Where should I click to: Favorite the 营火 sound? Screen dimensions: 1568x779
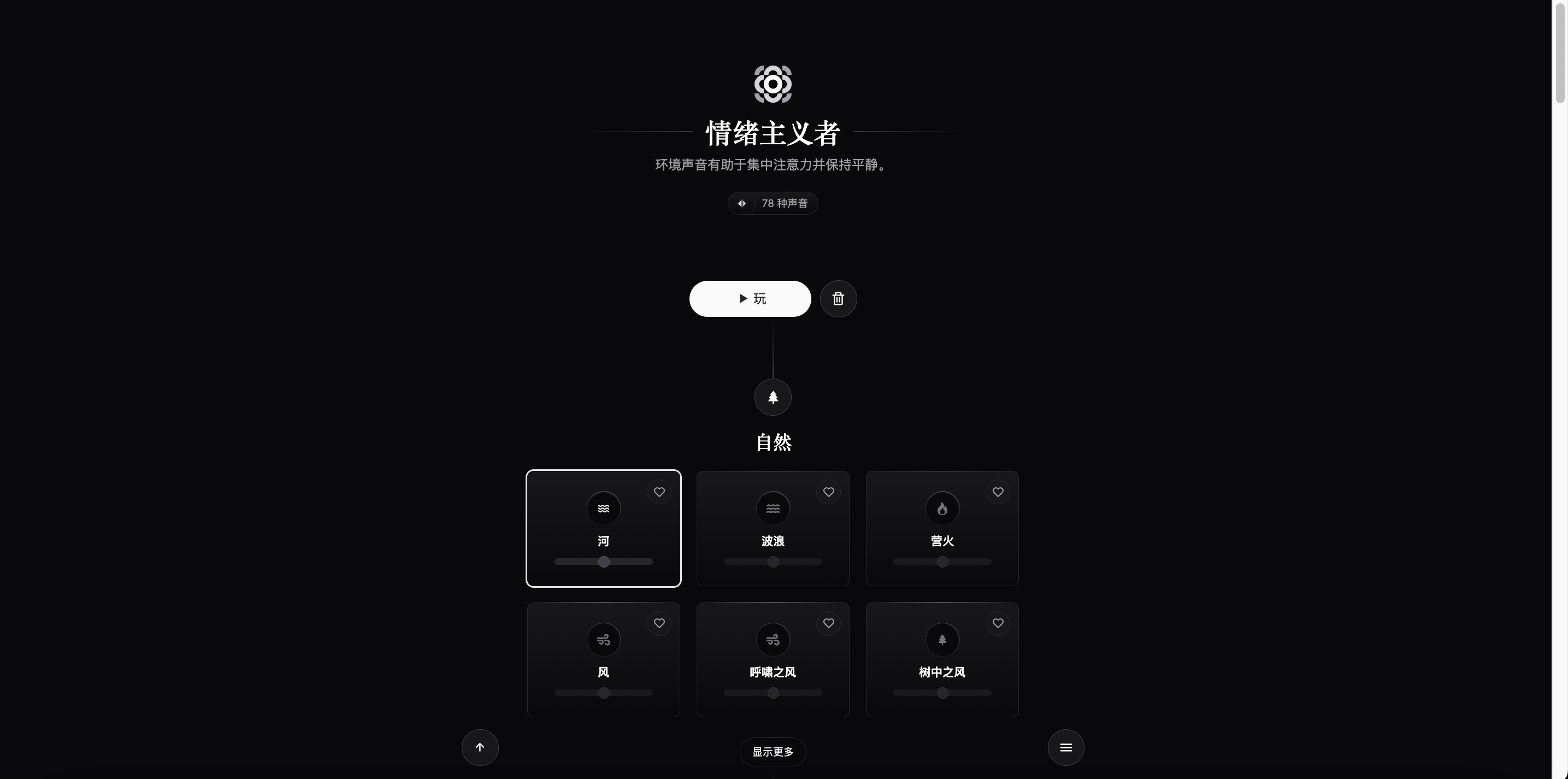pos(998,492)
